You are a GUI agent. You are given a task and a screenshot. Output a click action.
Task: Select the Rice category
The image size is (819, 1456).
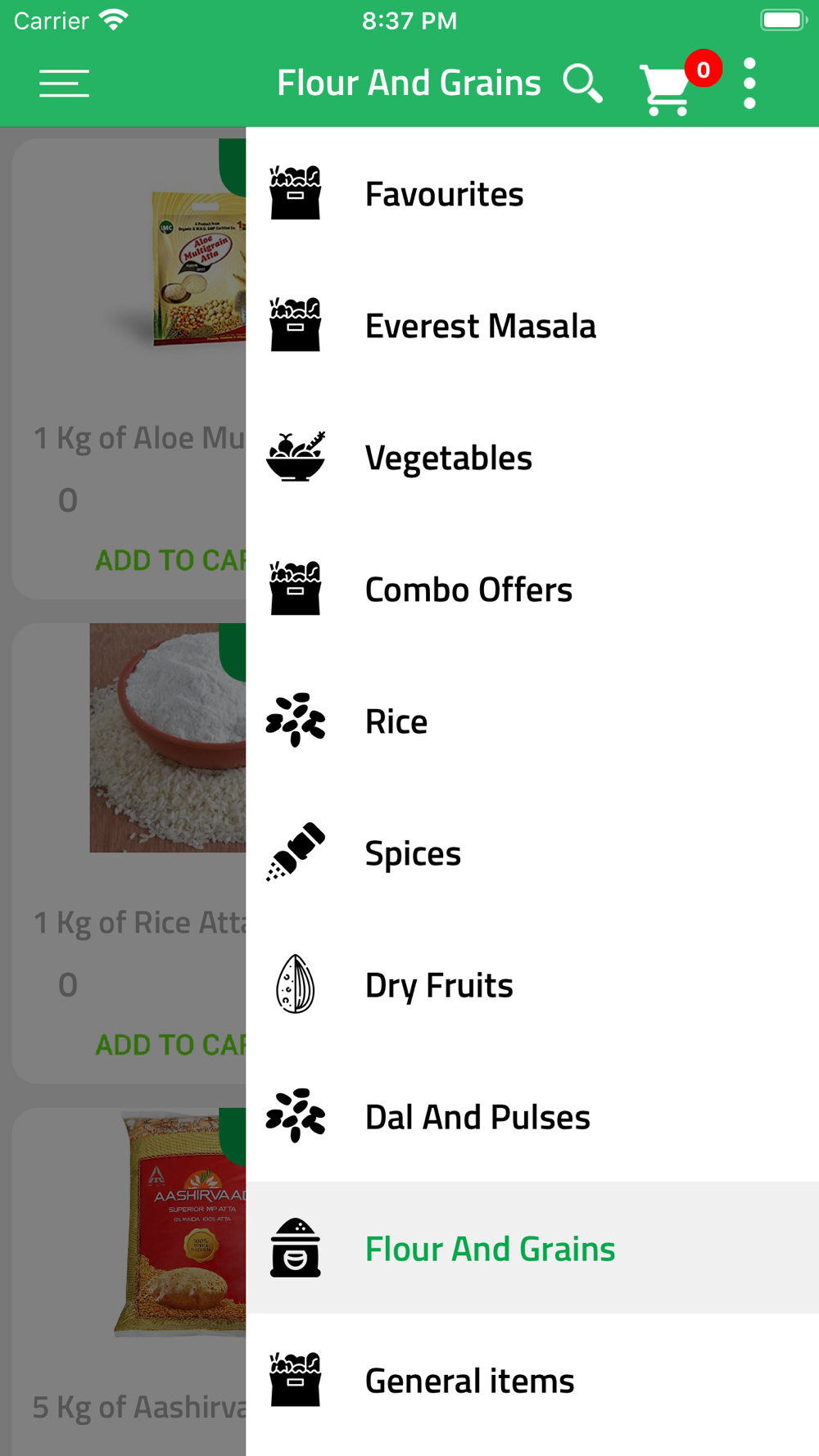tap(532, 721)
